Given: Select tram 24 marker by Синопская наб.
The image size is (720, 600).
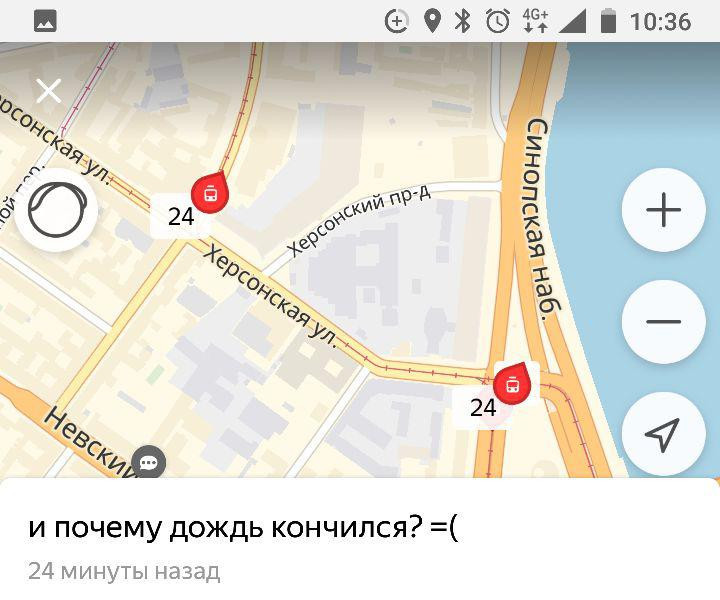Looking at the screenshot, I should tap(513, 385).
